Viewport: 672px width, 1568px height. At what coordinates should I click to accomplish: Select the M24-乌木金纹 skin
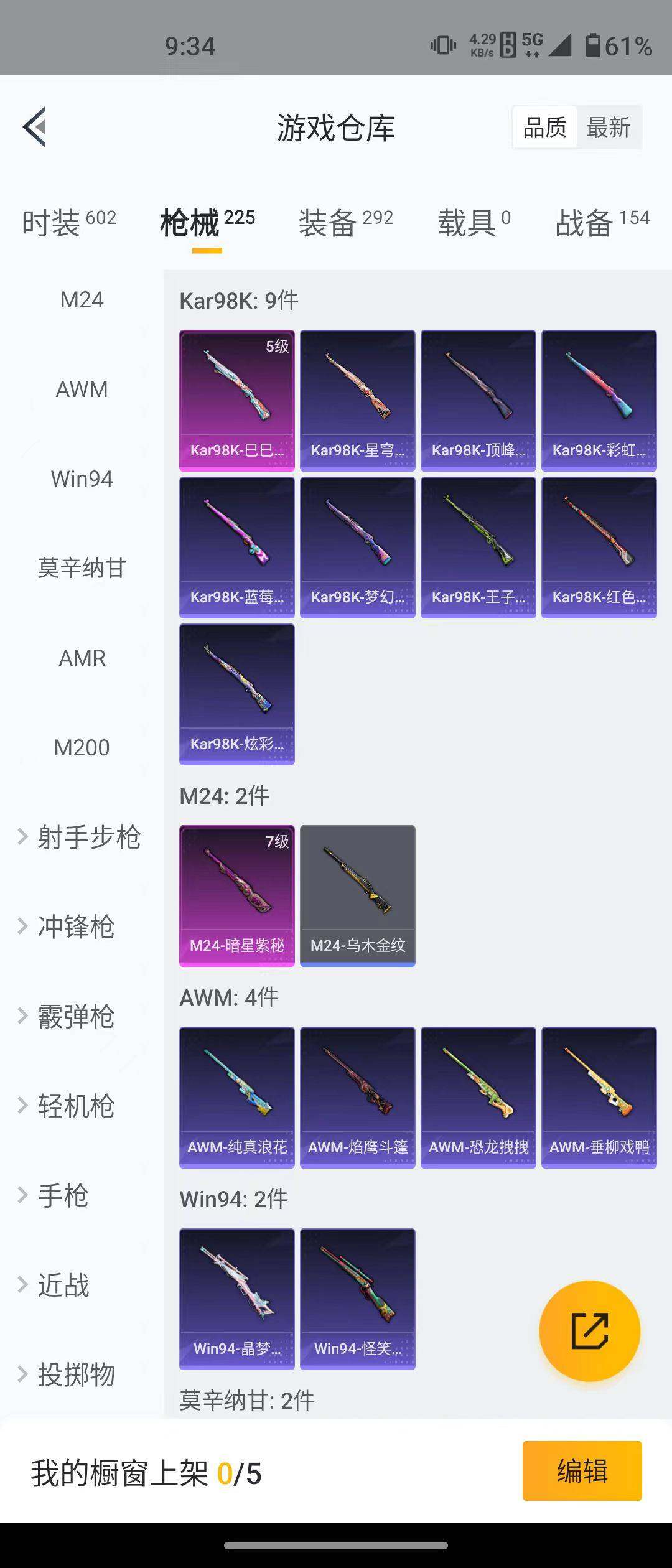pos(357,894)
